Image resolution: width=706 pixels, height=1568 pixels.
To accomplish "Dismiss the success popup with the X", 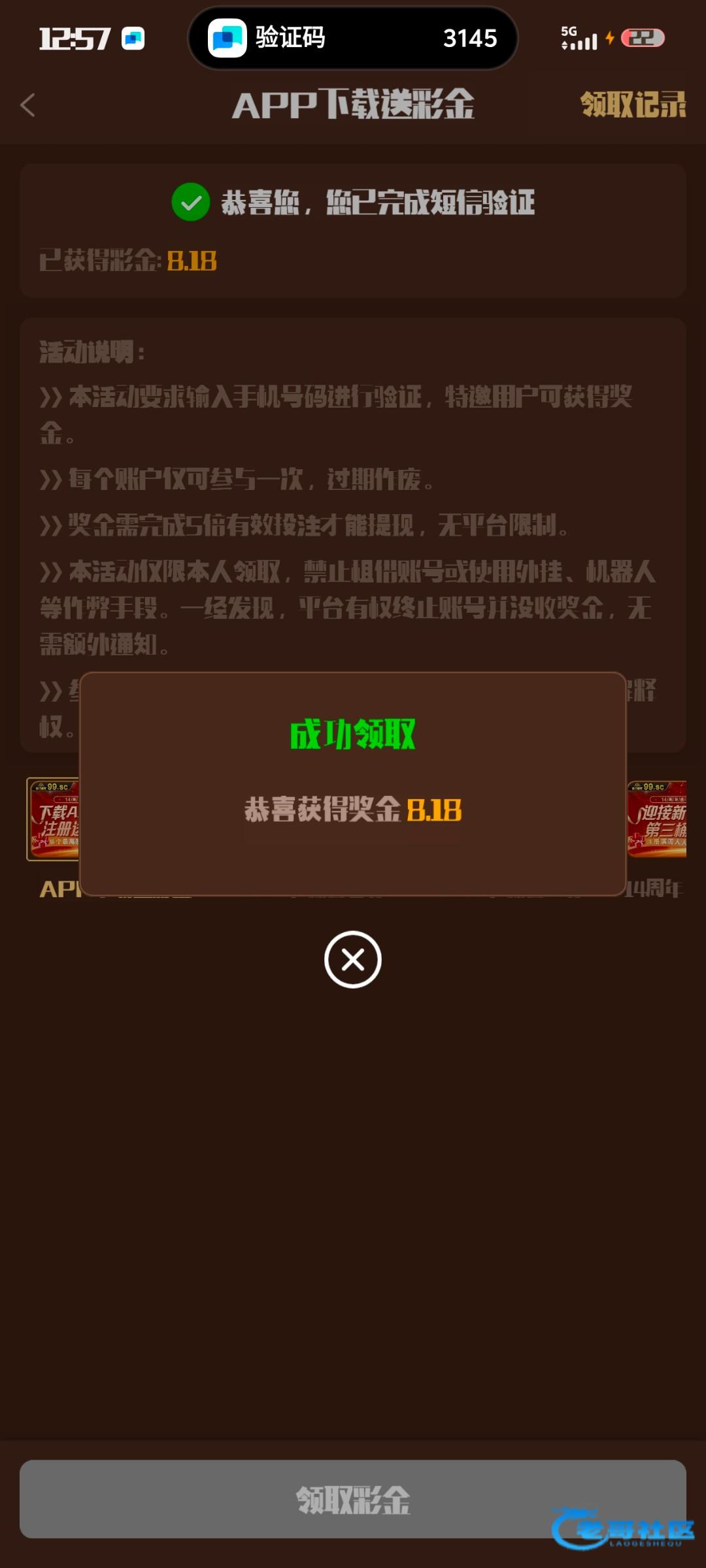I will [353, 960].
